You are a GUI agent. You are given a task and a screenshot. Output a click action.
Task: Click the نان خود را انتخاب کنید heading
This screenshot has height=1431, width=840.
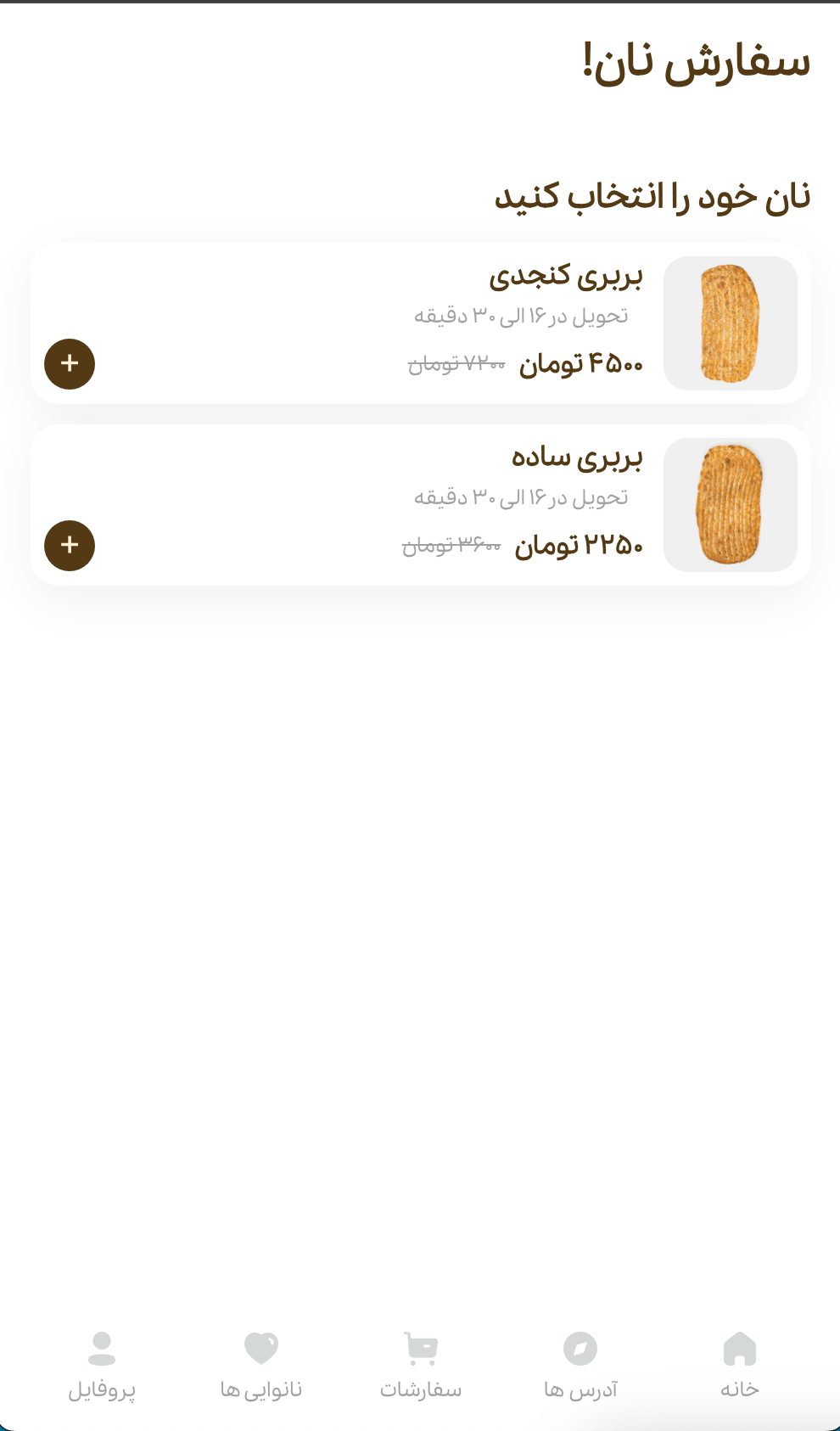pos(653,197)
